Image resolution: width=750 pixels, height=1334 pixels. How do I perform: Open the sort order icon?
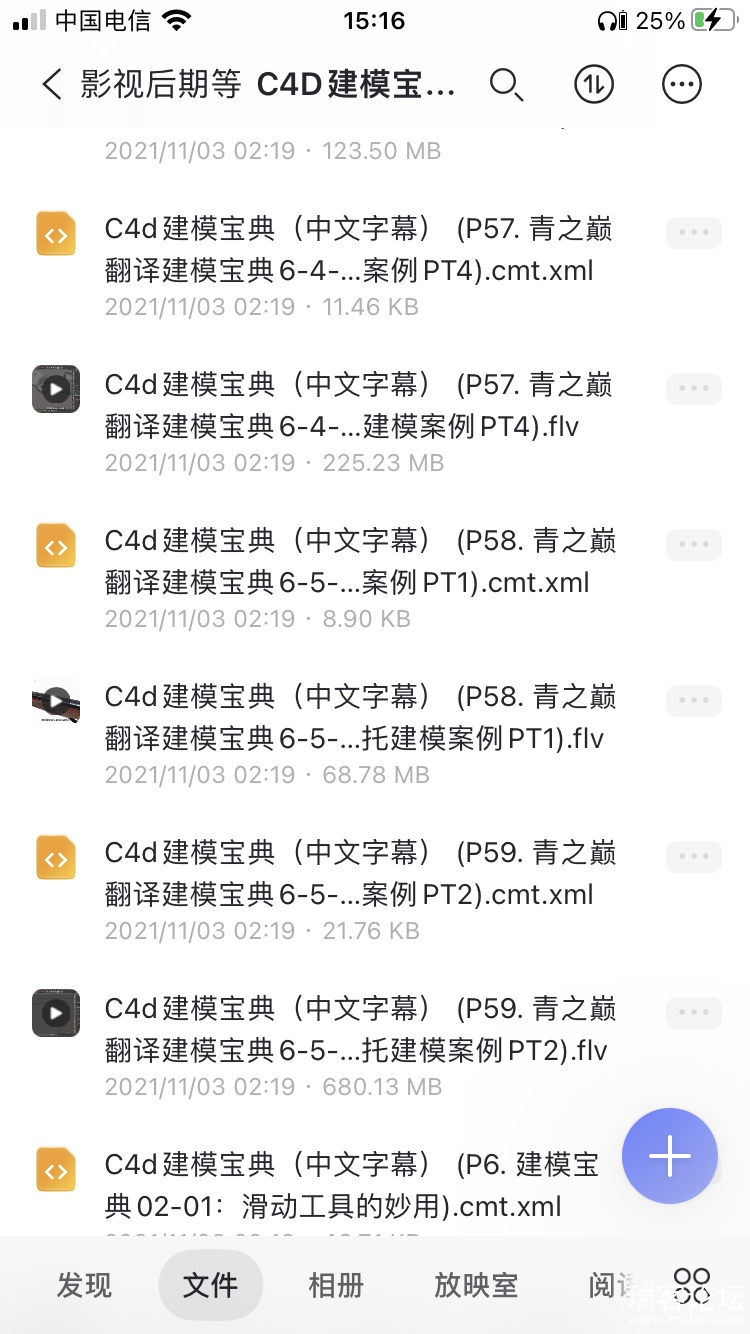pyautogui.click(x=594, y=85)
